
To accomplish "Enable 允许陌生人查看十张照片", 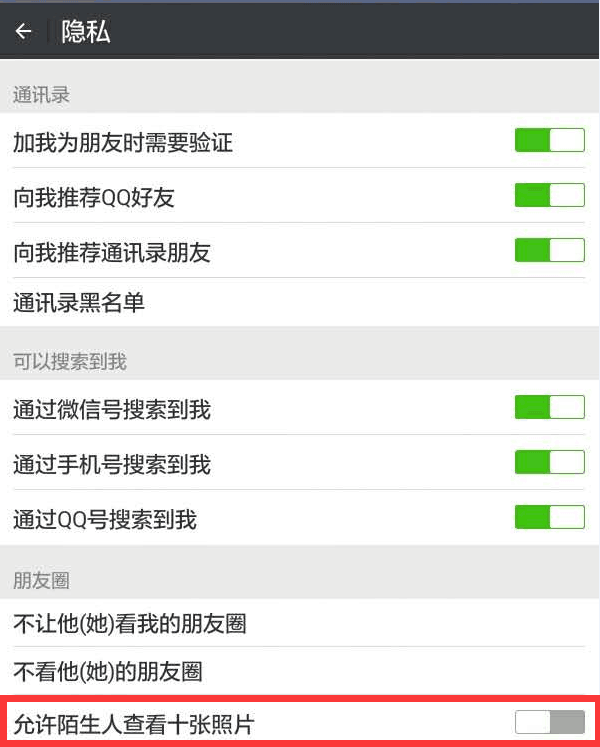I will (x=549, y=722).
